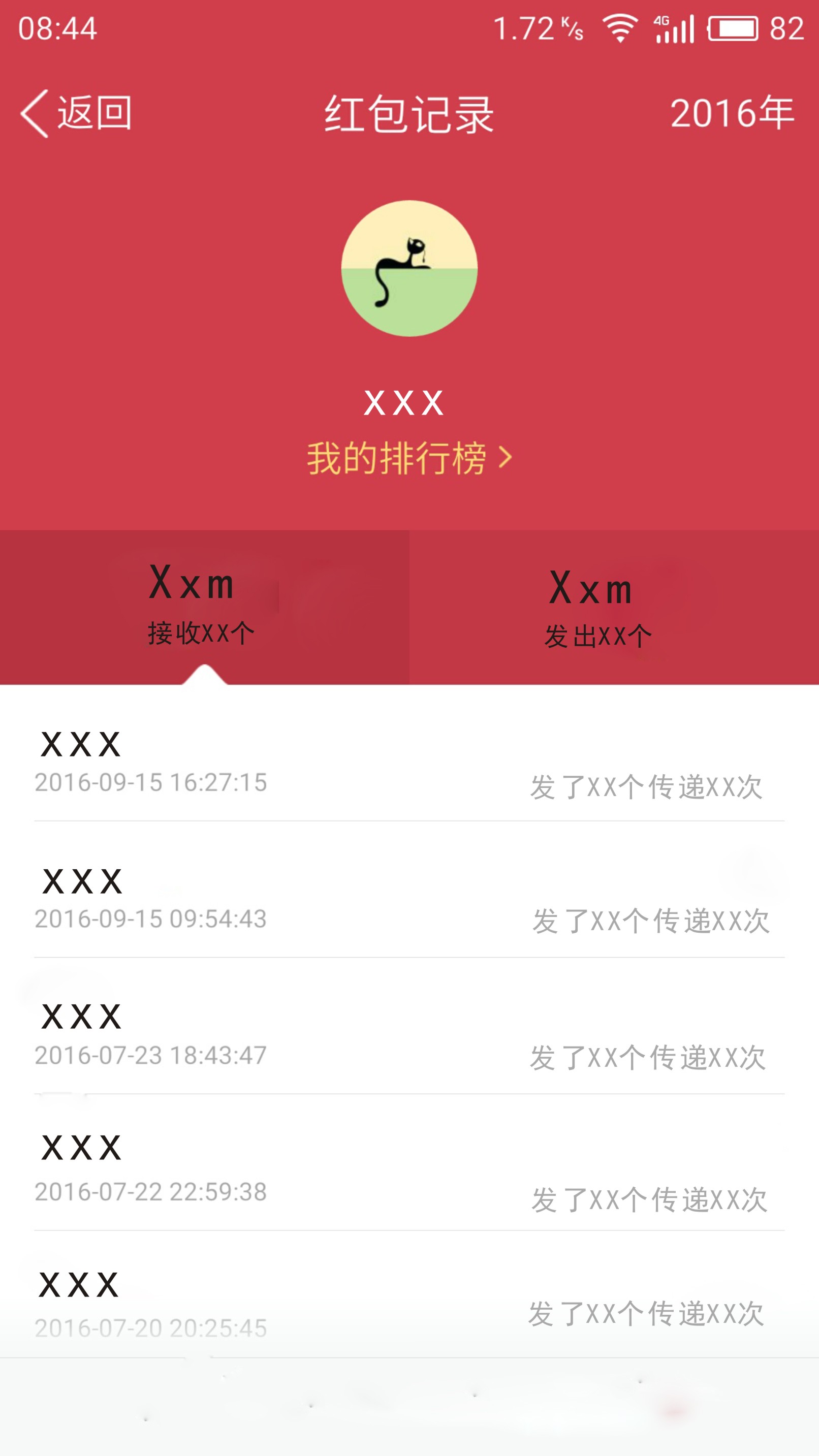Switch to the 接收XX个 tab
This screenshot has width=819, height=1456.
204,608
